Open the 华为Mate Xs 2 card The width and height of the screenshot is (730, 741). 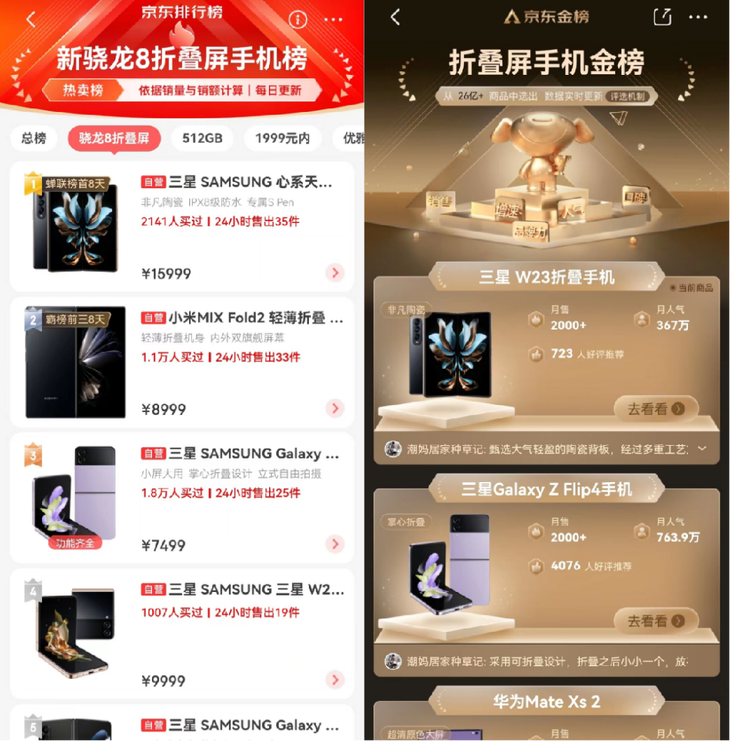pyautogui.click(x=546, y=703)
